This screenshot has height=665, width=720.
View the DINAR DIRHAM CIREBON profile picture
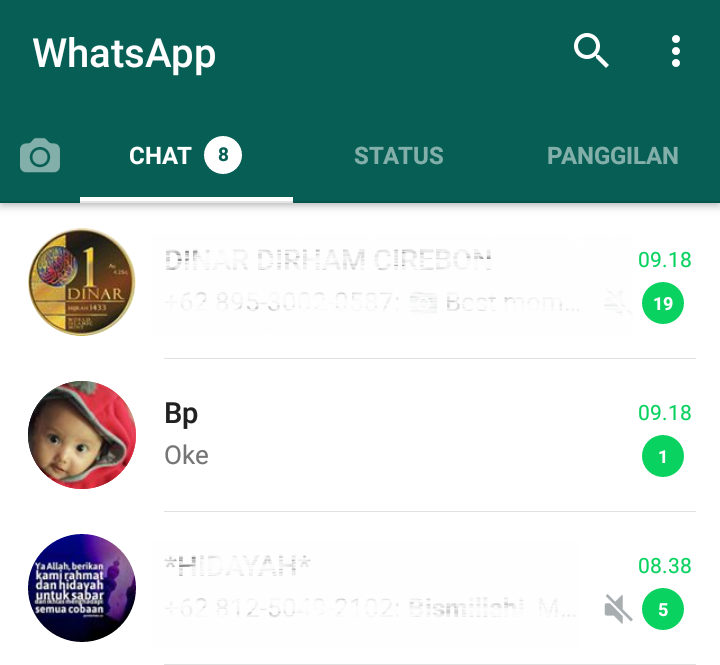82,281
